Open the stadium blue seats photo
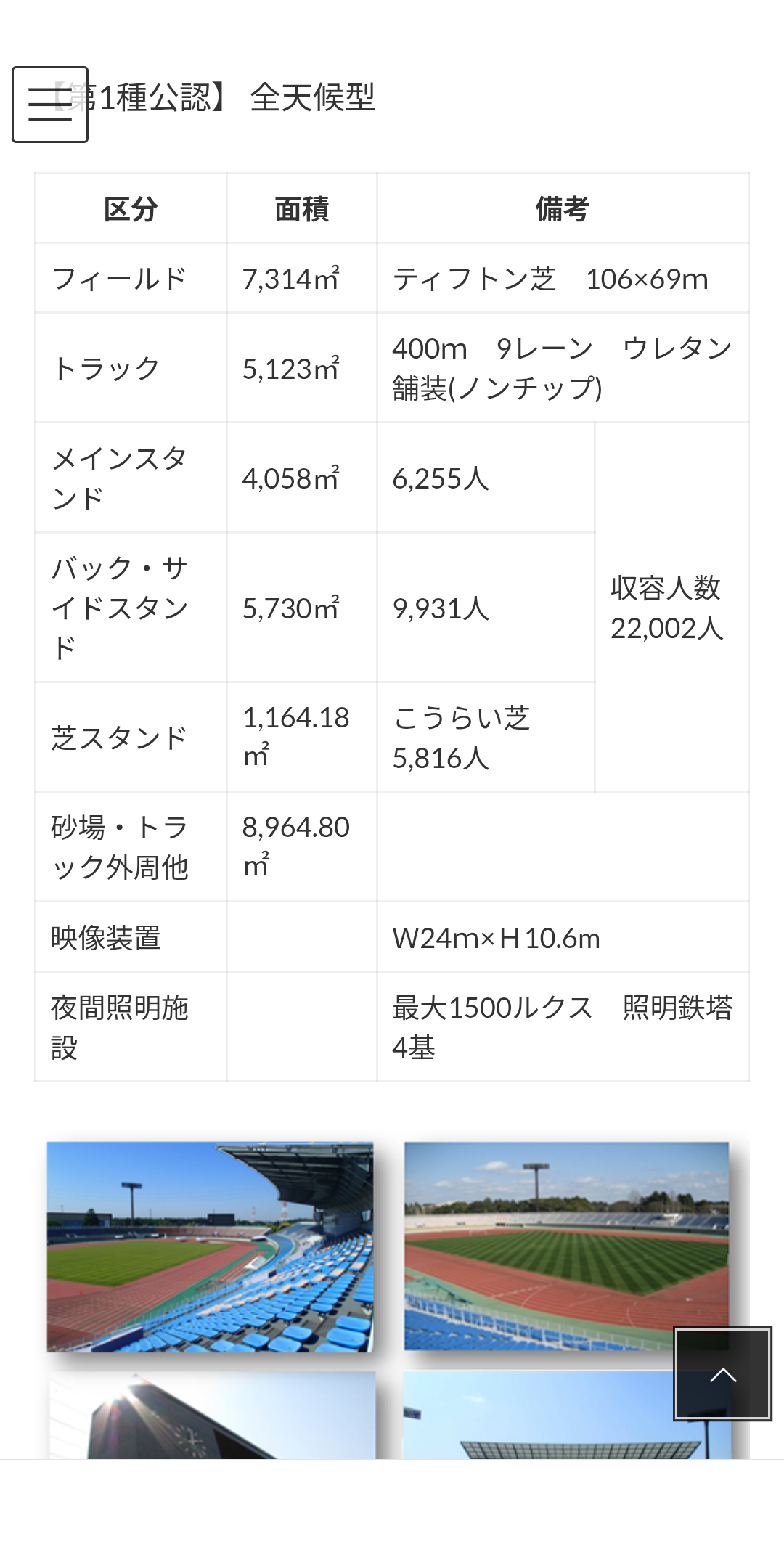The image size is (784, 1568). coord(210,1246)
